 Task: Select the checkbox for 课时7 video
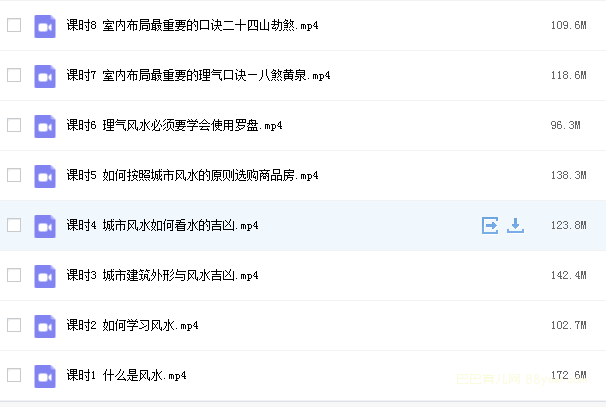tap(14, 75)
